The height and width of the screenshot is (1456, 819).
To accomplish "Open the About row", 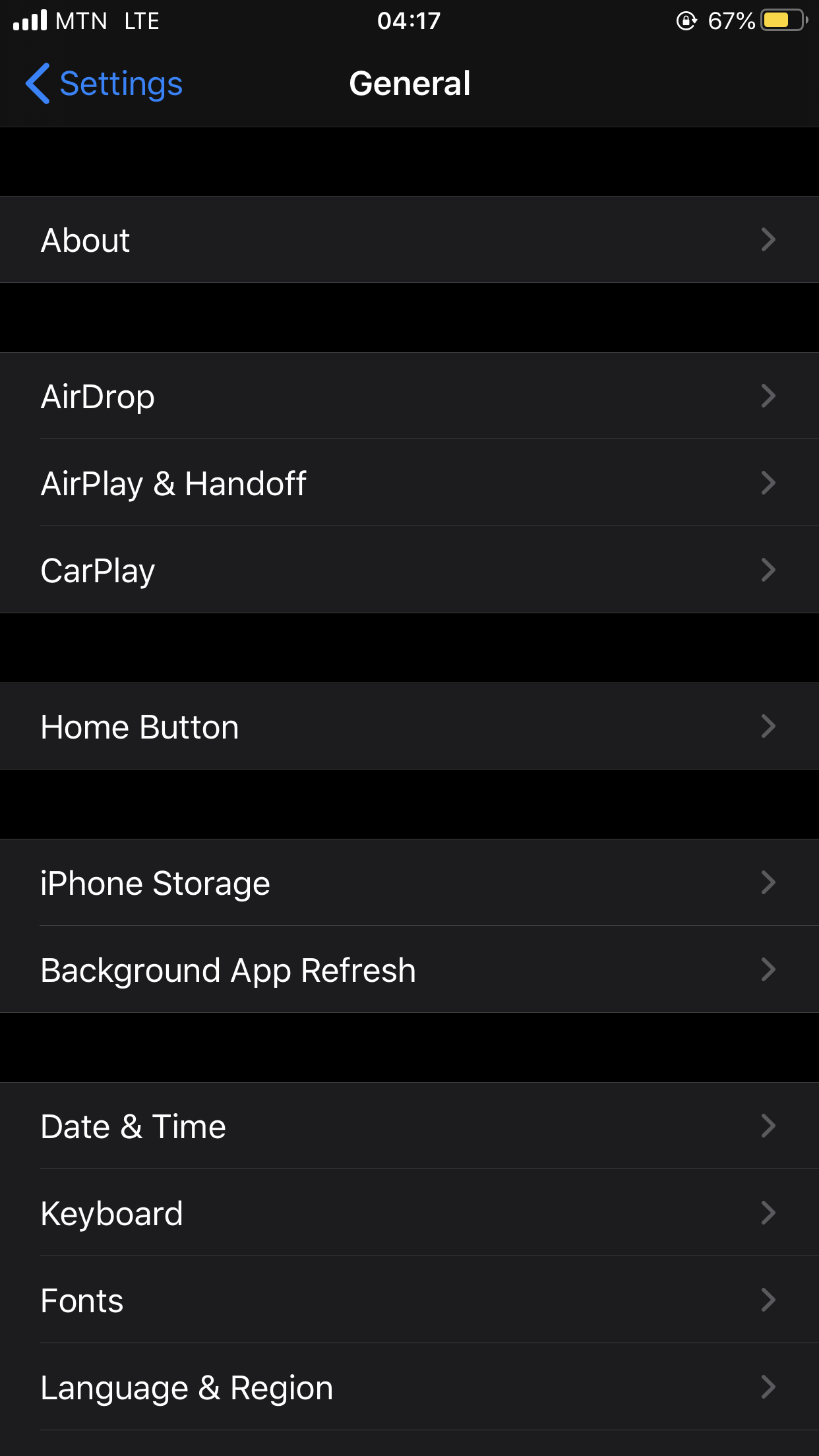I will point(409,239).
